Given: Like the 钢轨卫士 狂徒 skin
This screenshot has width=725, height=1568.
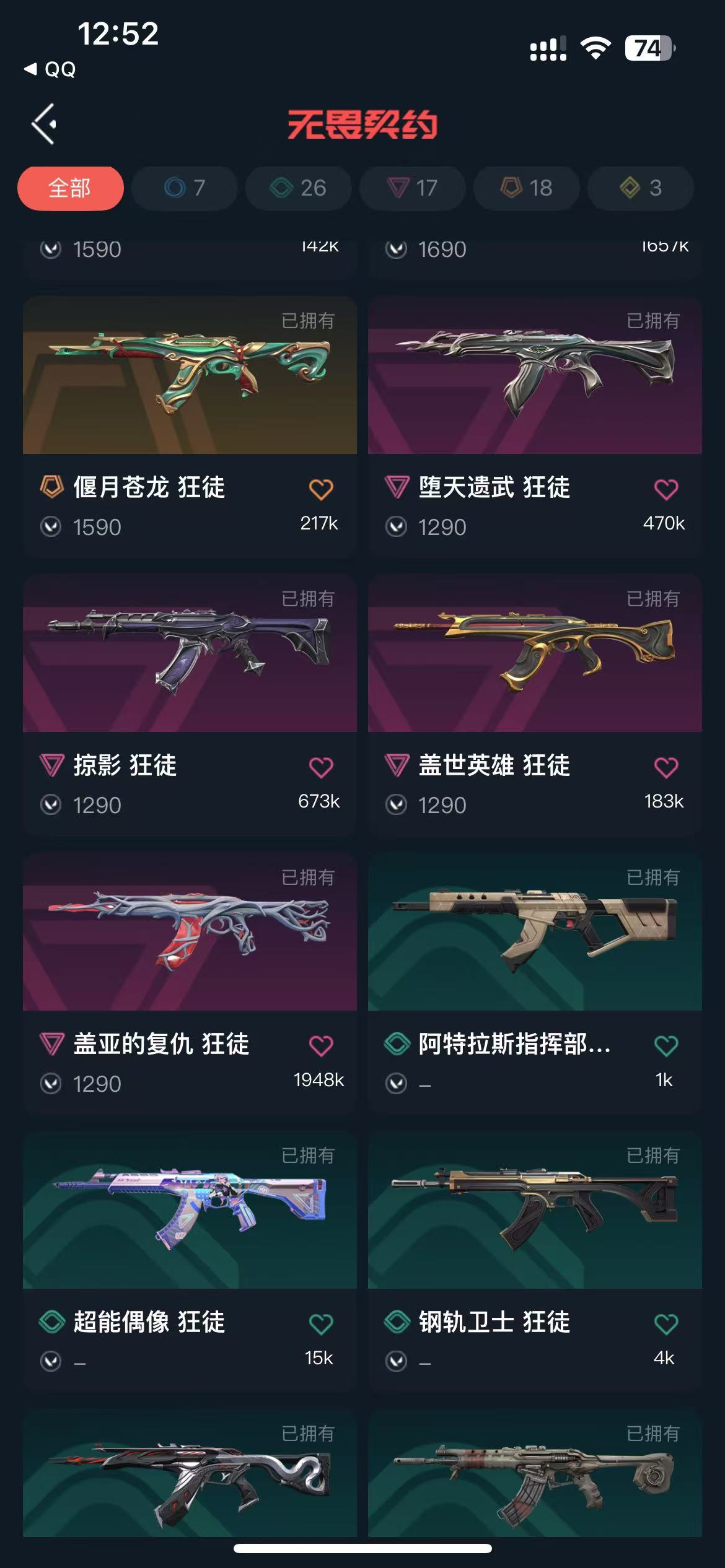Looking at the screenshot, I should pyautogui.click(x=666, y=1324).
